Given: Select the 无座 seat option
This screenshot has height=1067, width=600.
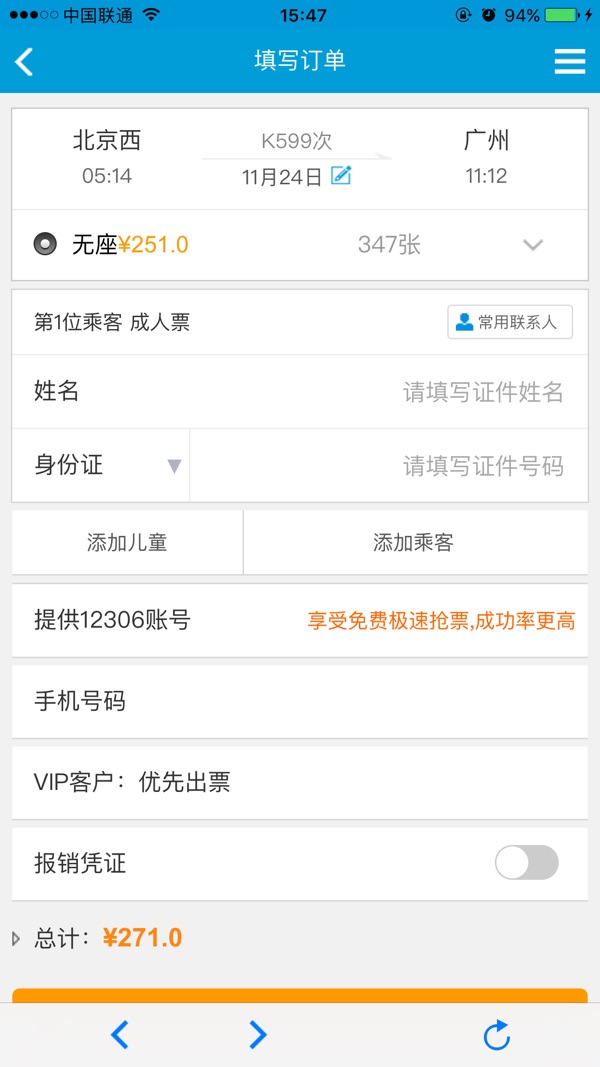Looking at the screenshot, I should point(45,244).
